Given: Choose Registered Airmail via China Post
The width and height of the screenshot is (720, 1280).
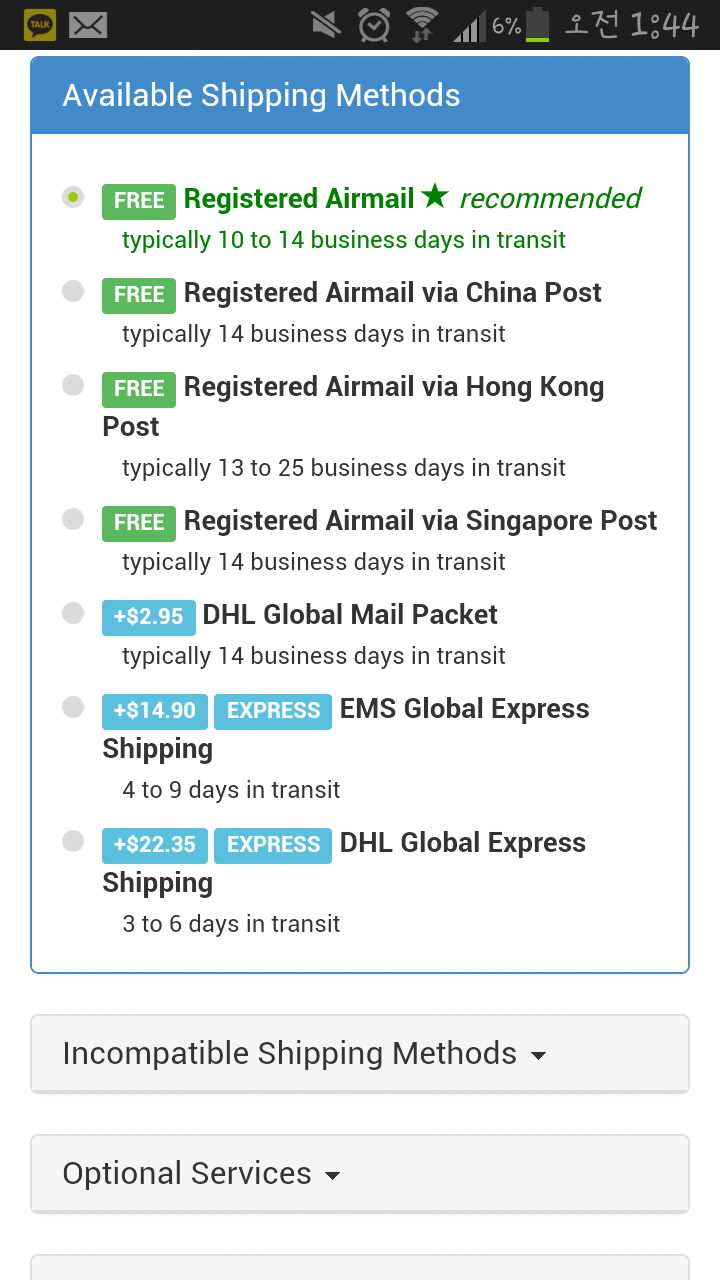Looking at the screenshot, I should click(73, 291).
